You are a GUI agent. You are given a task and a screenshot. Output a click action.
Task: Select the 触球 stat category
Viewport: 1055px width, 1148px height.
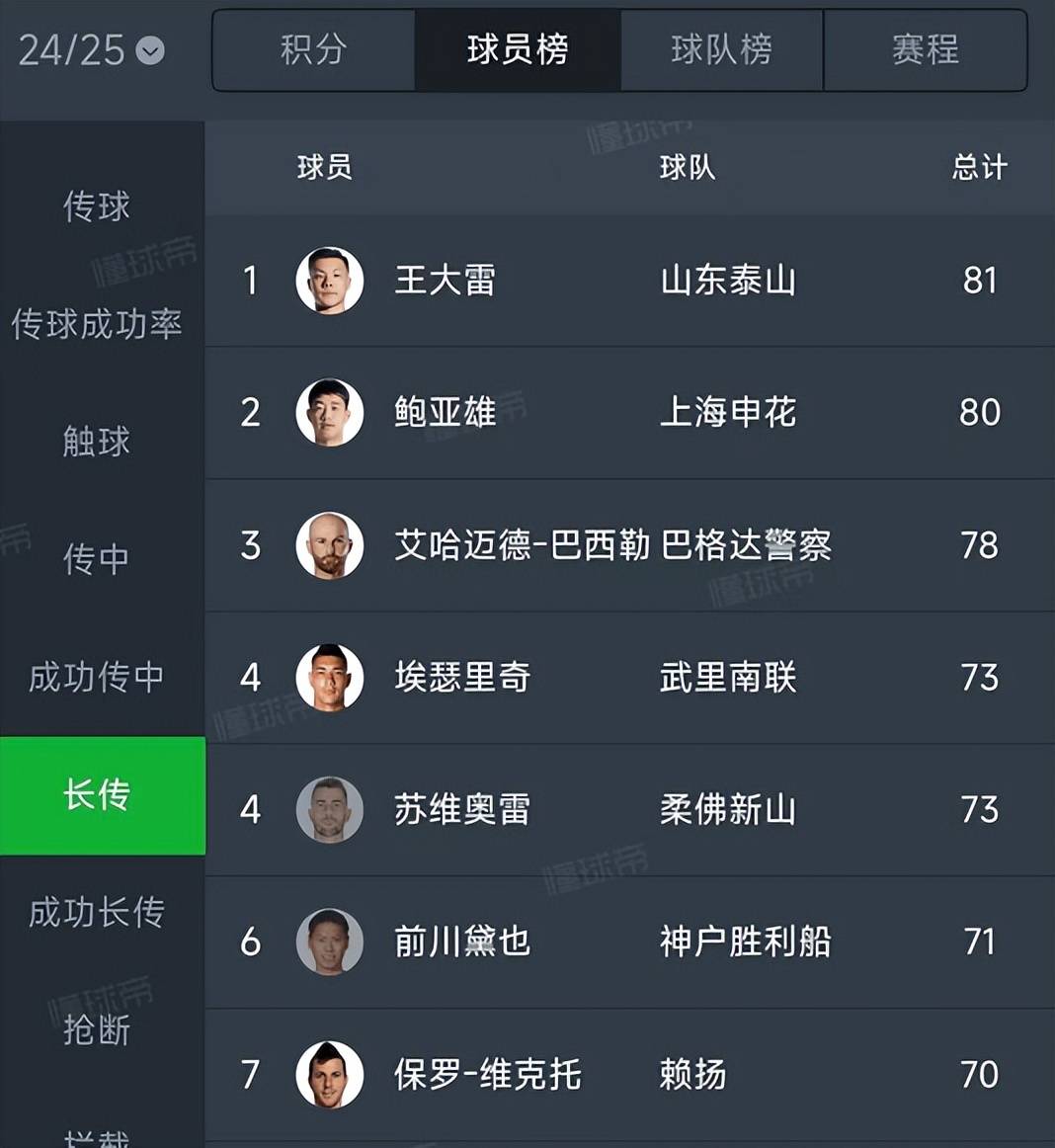pos(99,442)
